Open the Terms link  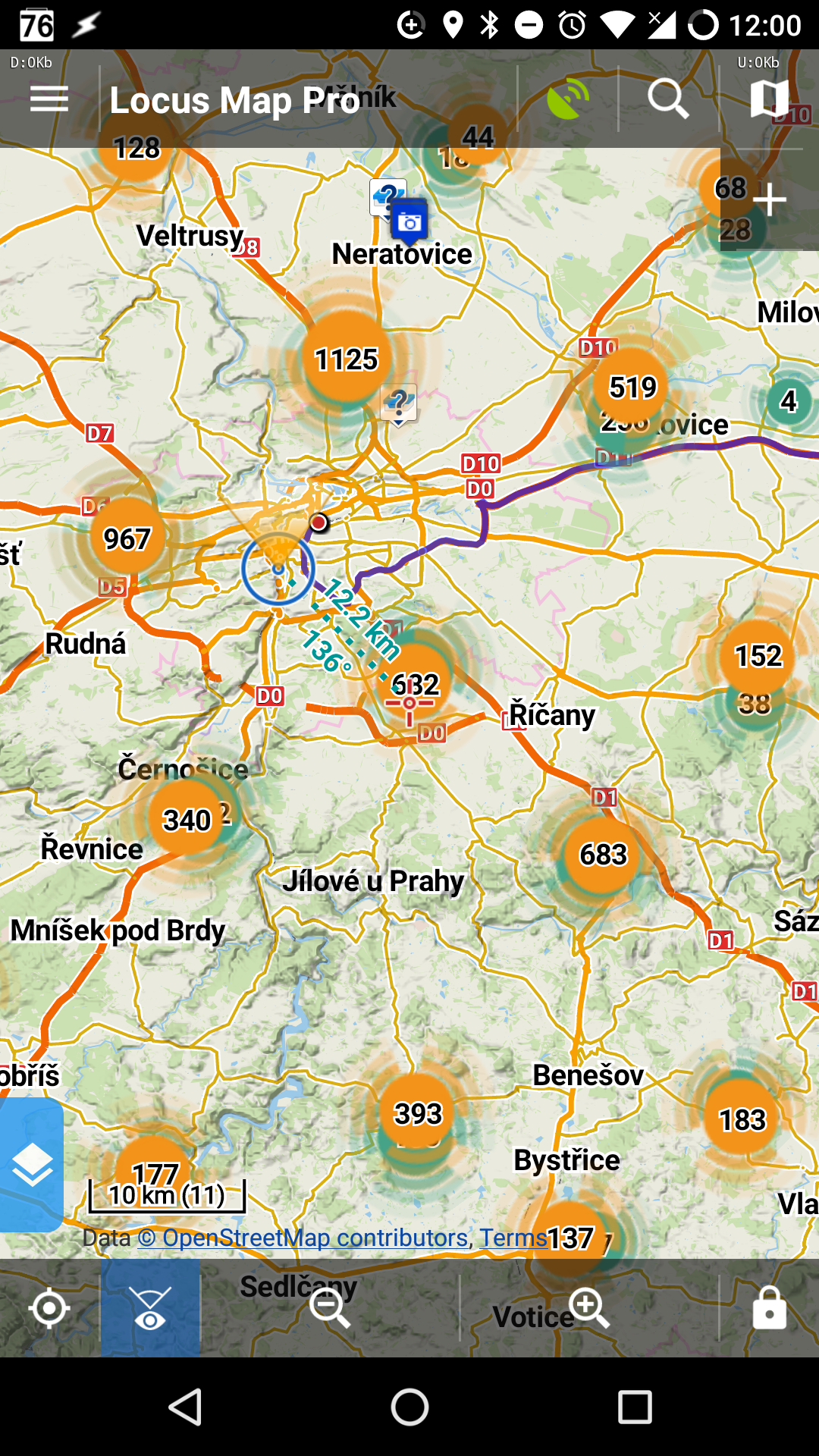click(x=513, y=1238)
